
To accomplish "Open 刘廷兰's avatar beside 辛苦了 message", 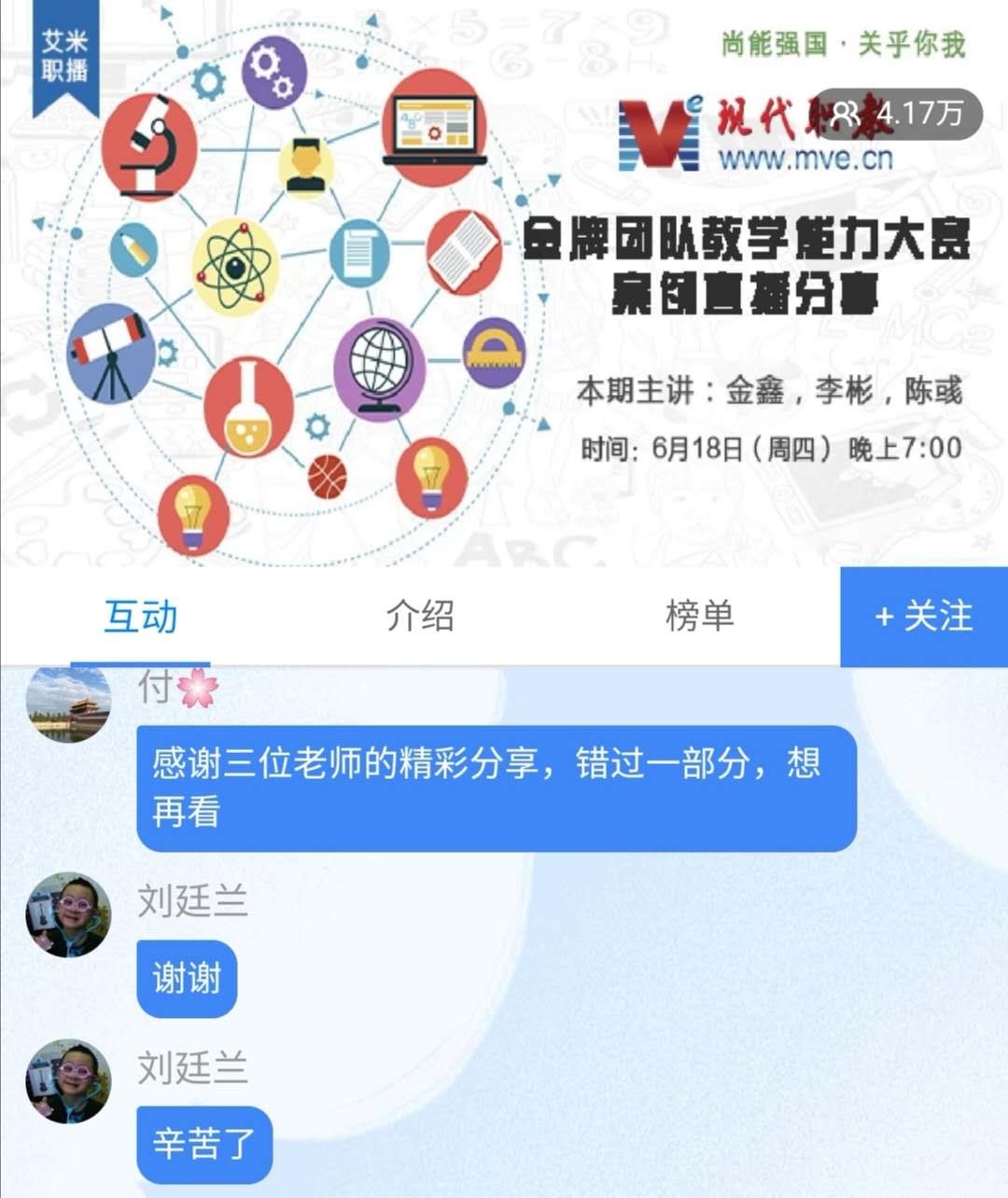I will 68,1082.
